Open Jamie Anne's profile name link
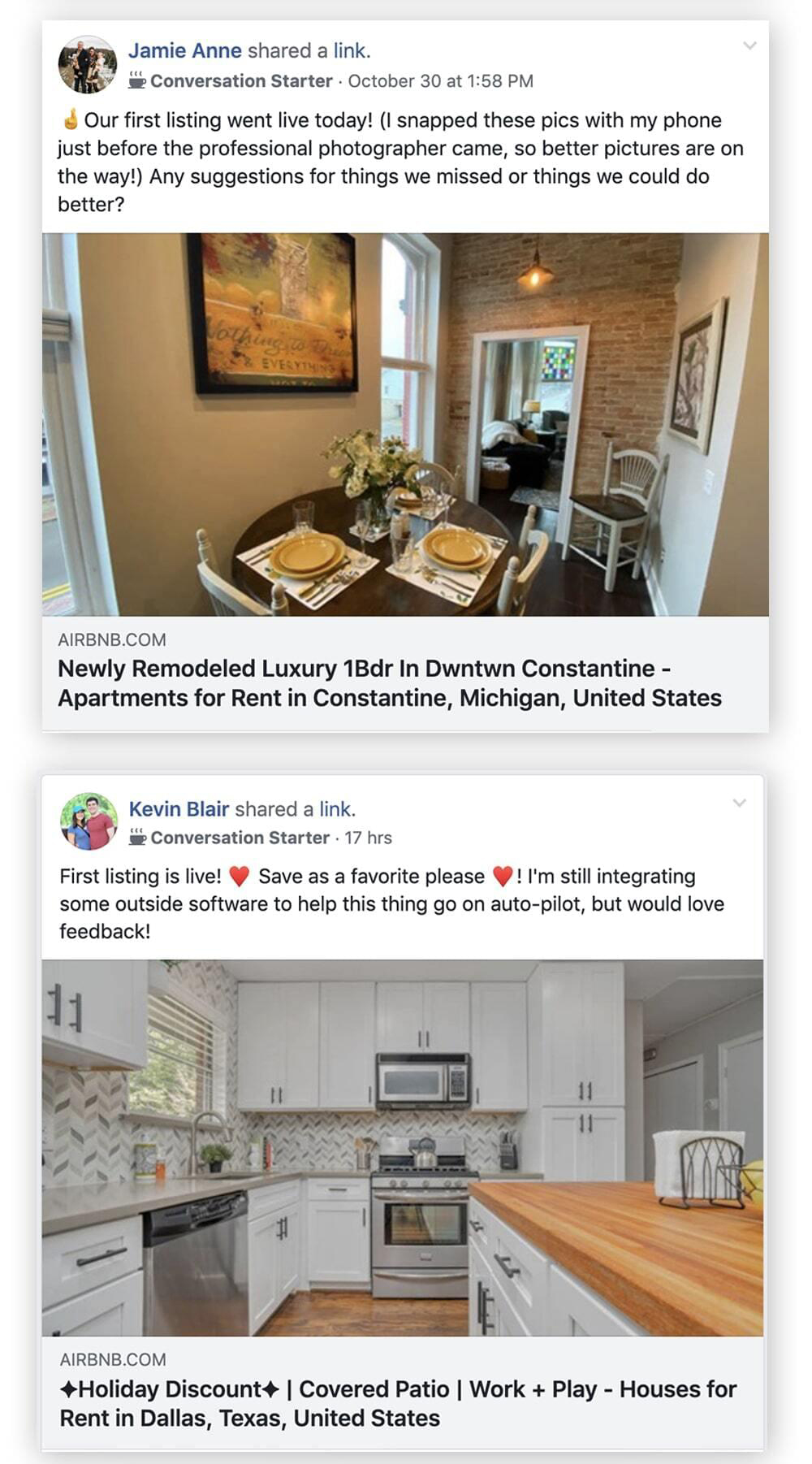This screenshot has height=1464, width=812. pyautogui.click(x=184, y=50)
